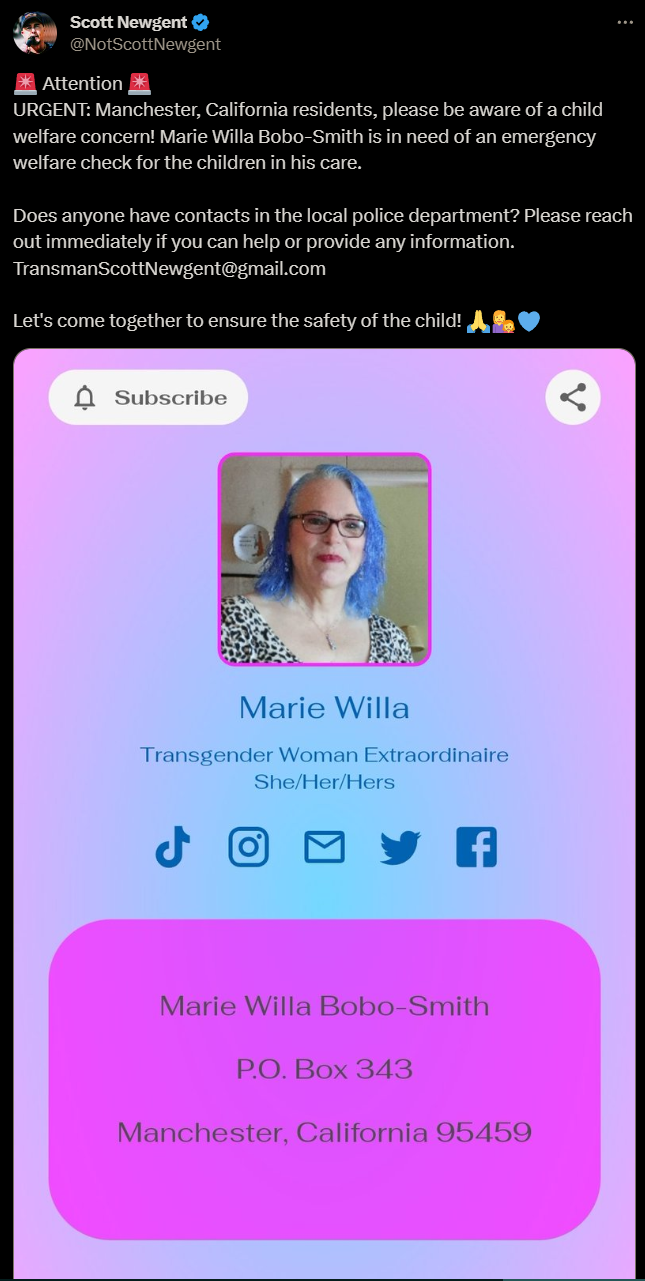Open the three-dot overflow menu on the post

tap(625, 22)
